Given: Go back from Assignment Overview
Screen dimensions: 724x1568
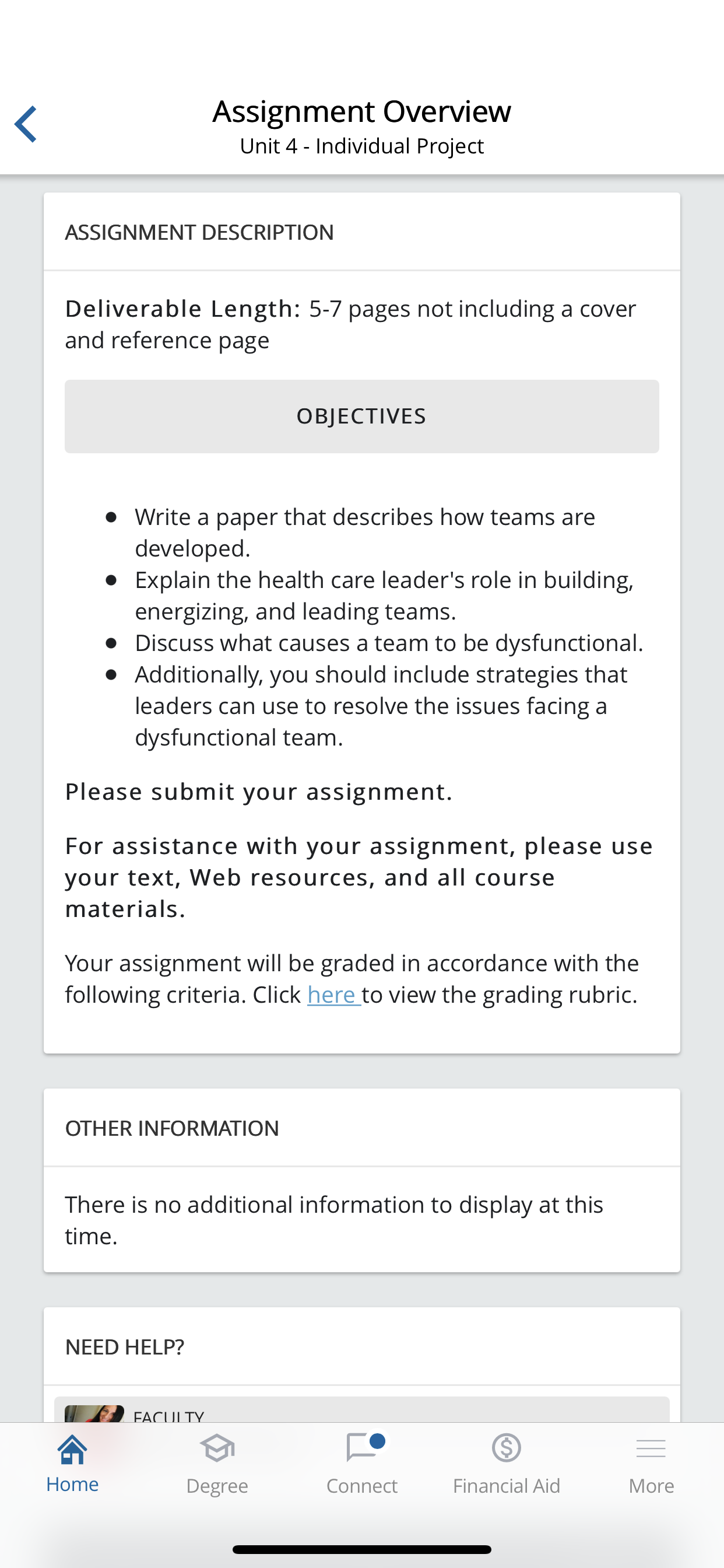Looking at the screenshot, I should coord(26,124).
